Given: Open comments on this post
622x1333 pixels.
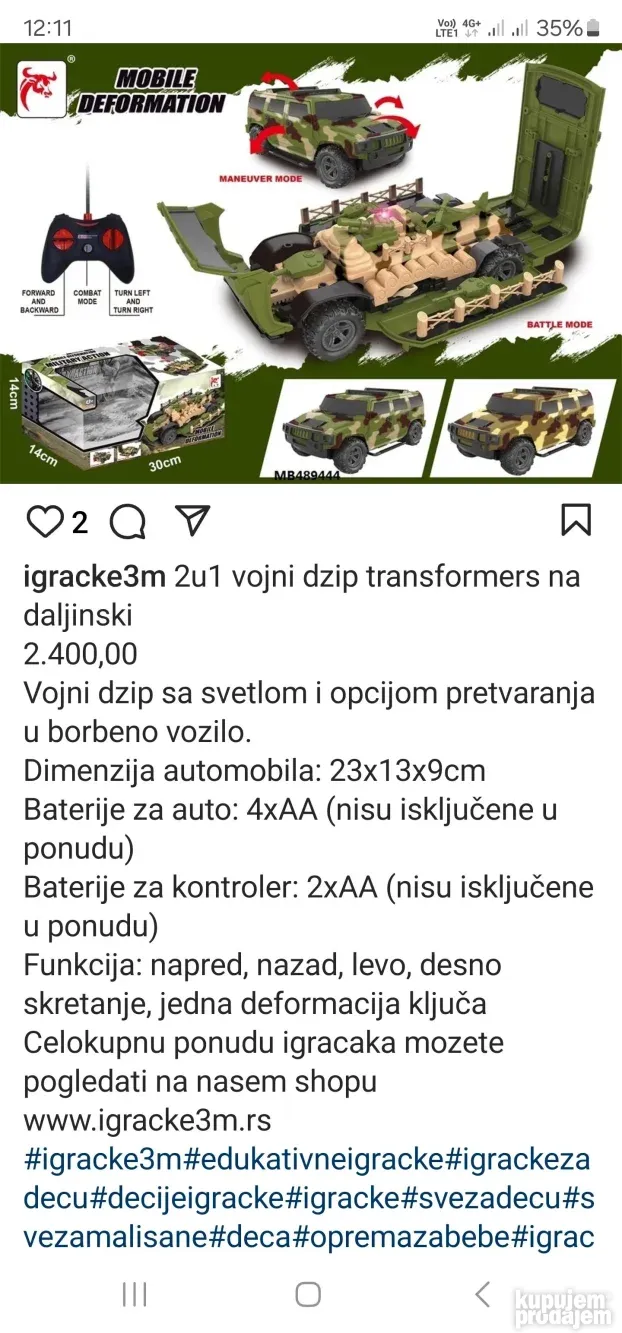Looking at the screenshot, I should [128, 520].
